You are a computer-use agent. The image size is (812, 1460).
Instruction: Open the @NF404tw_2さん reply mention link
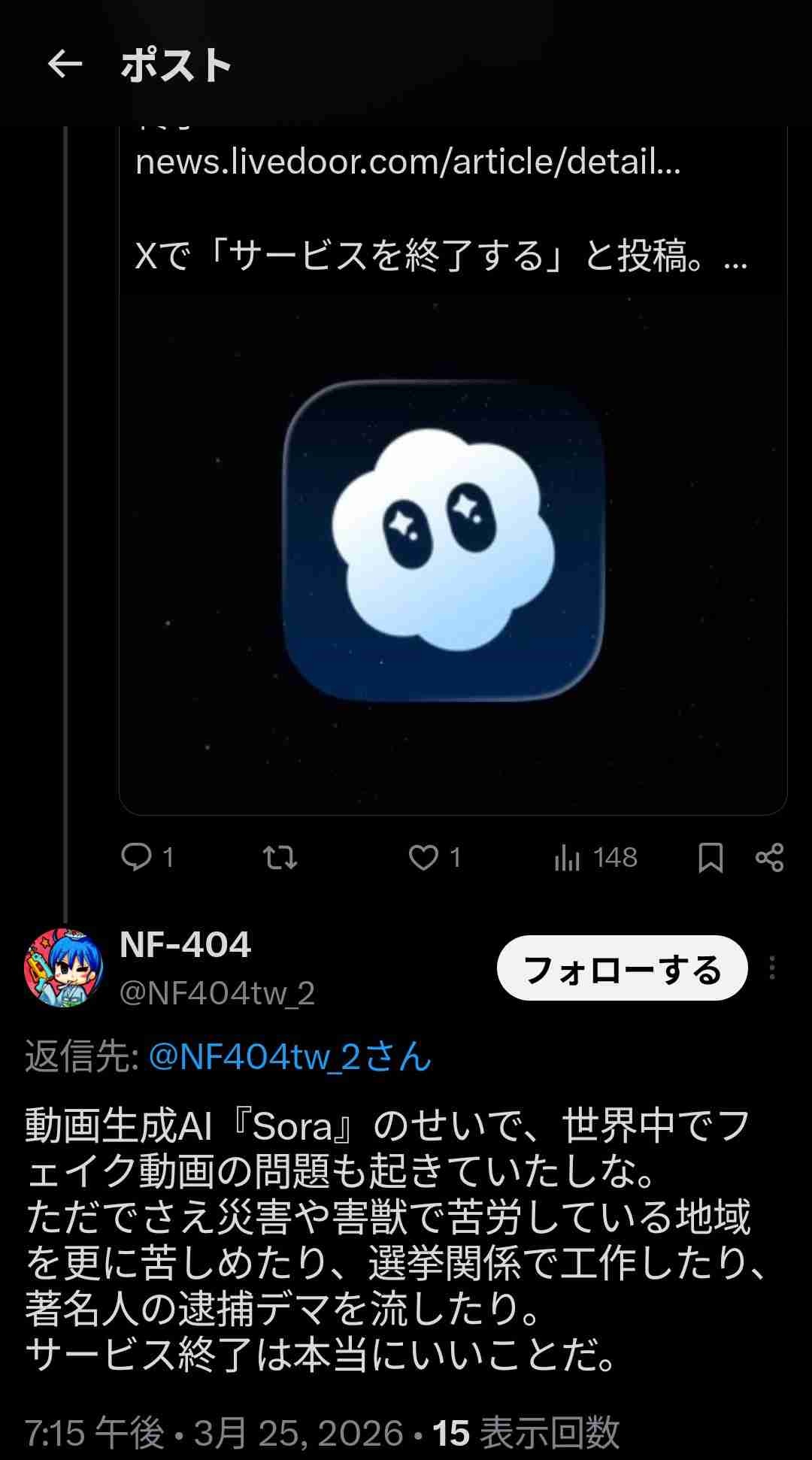(289, 1057)
